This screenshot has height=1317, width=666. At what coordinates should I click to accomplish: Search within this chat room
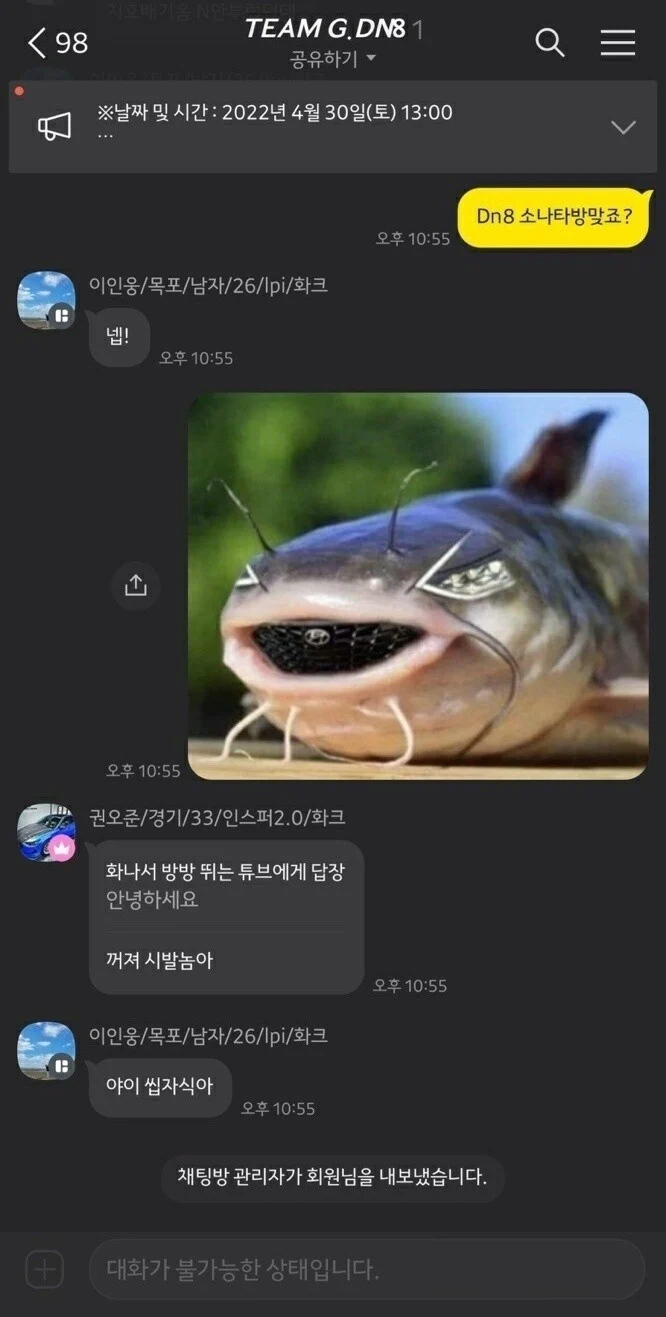[550, 42]
